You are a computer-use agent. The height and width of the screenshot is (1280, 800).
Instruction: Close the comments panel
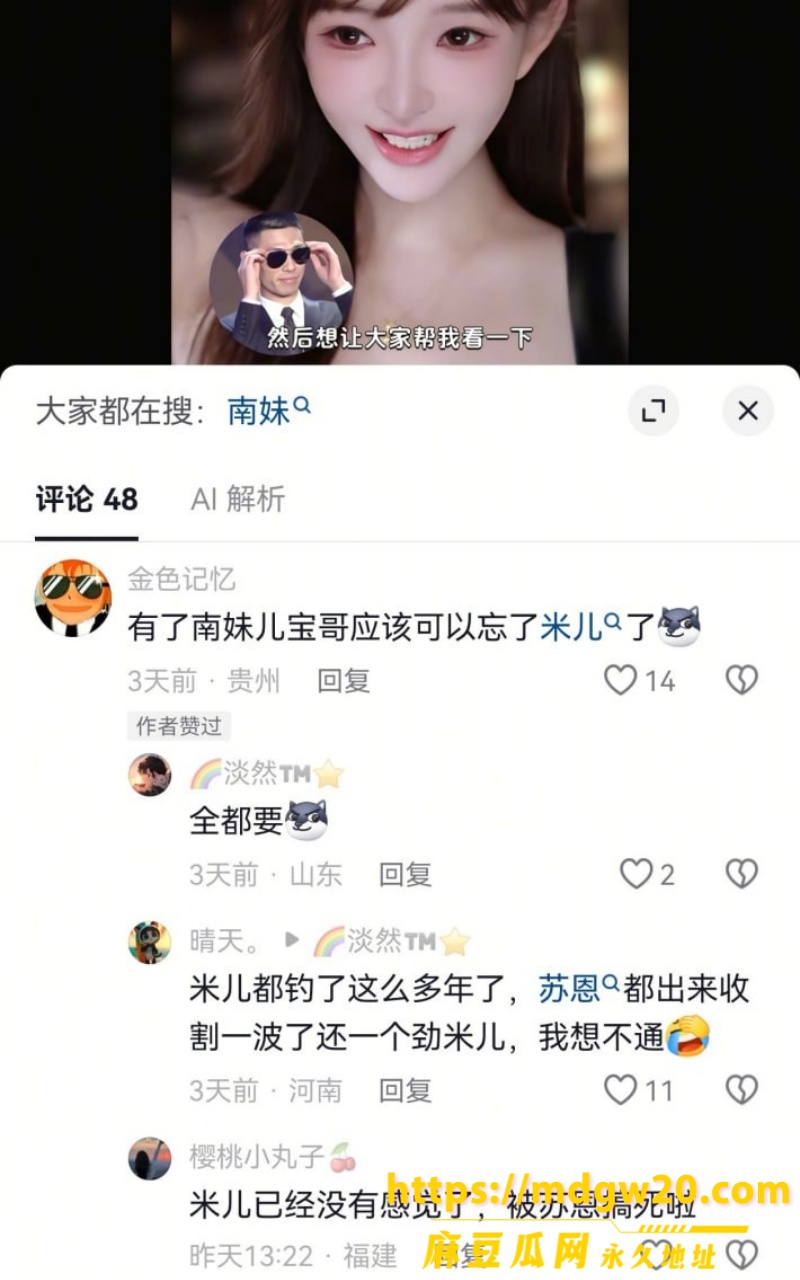(x=748, y=410)
